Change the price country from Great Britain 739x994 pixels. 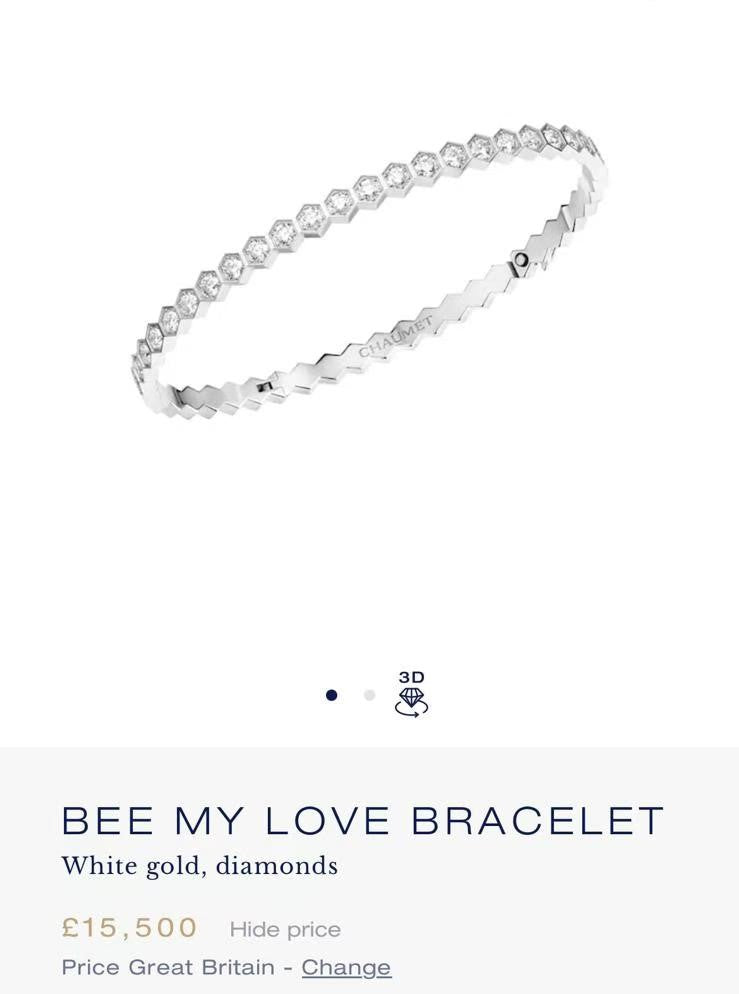(346, 968)
